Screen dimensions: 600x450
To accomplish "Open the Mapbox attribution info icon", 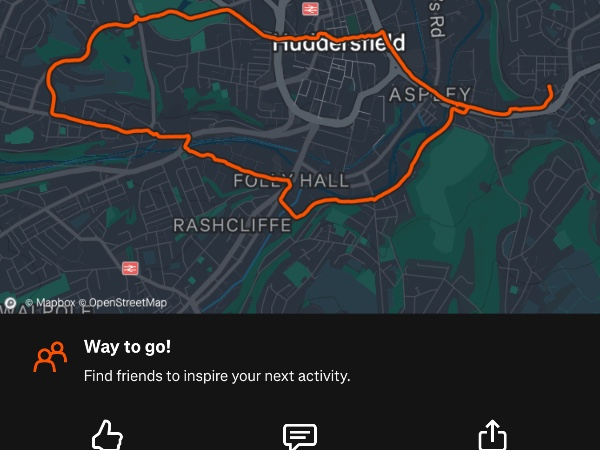I will click(x=10, y=303).
